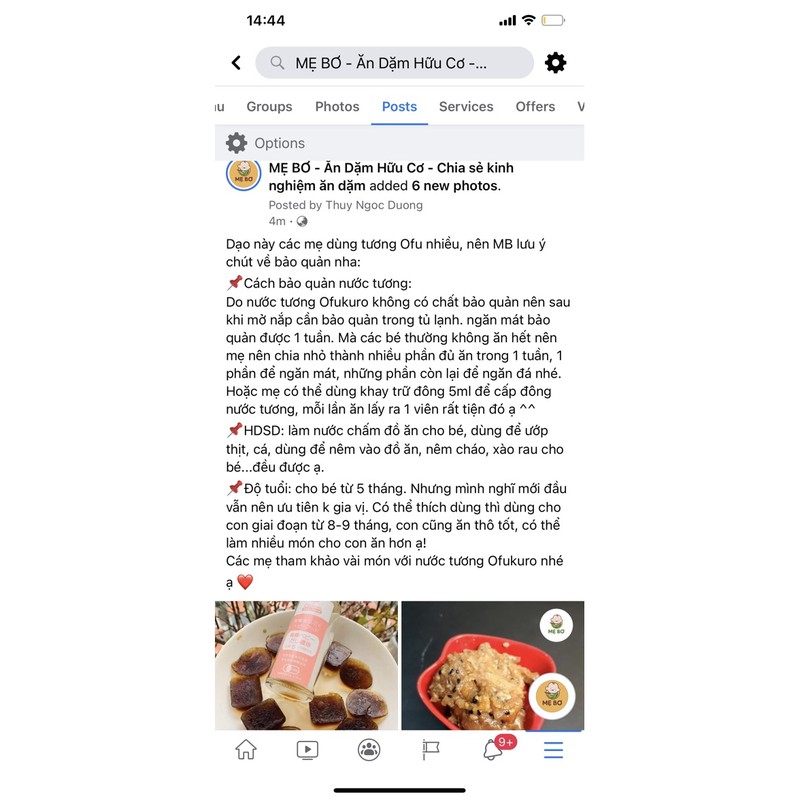Switch to the Offers tab
This screenshot has width=800, height=800.
tap(535, 107)
